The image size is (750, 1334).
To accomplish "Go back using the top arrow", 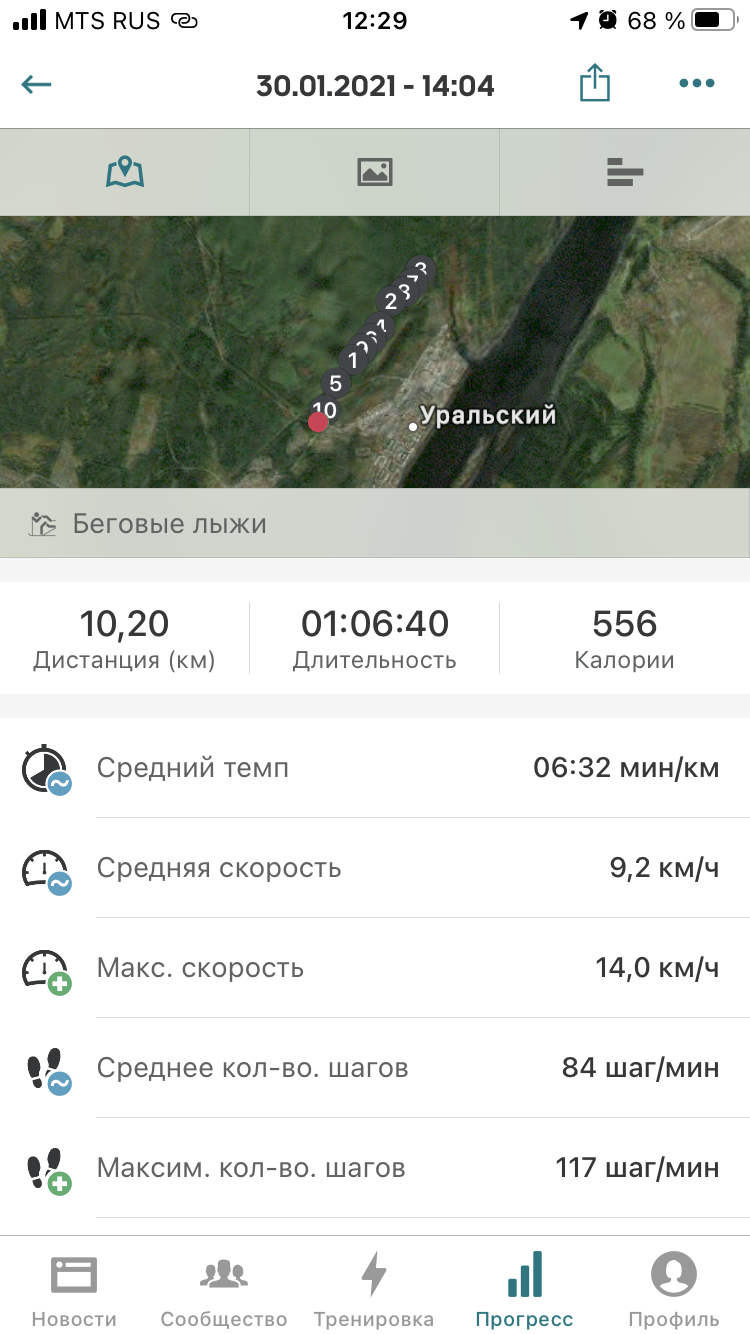I will (36, 84).
